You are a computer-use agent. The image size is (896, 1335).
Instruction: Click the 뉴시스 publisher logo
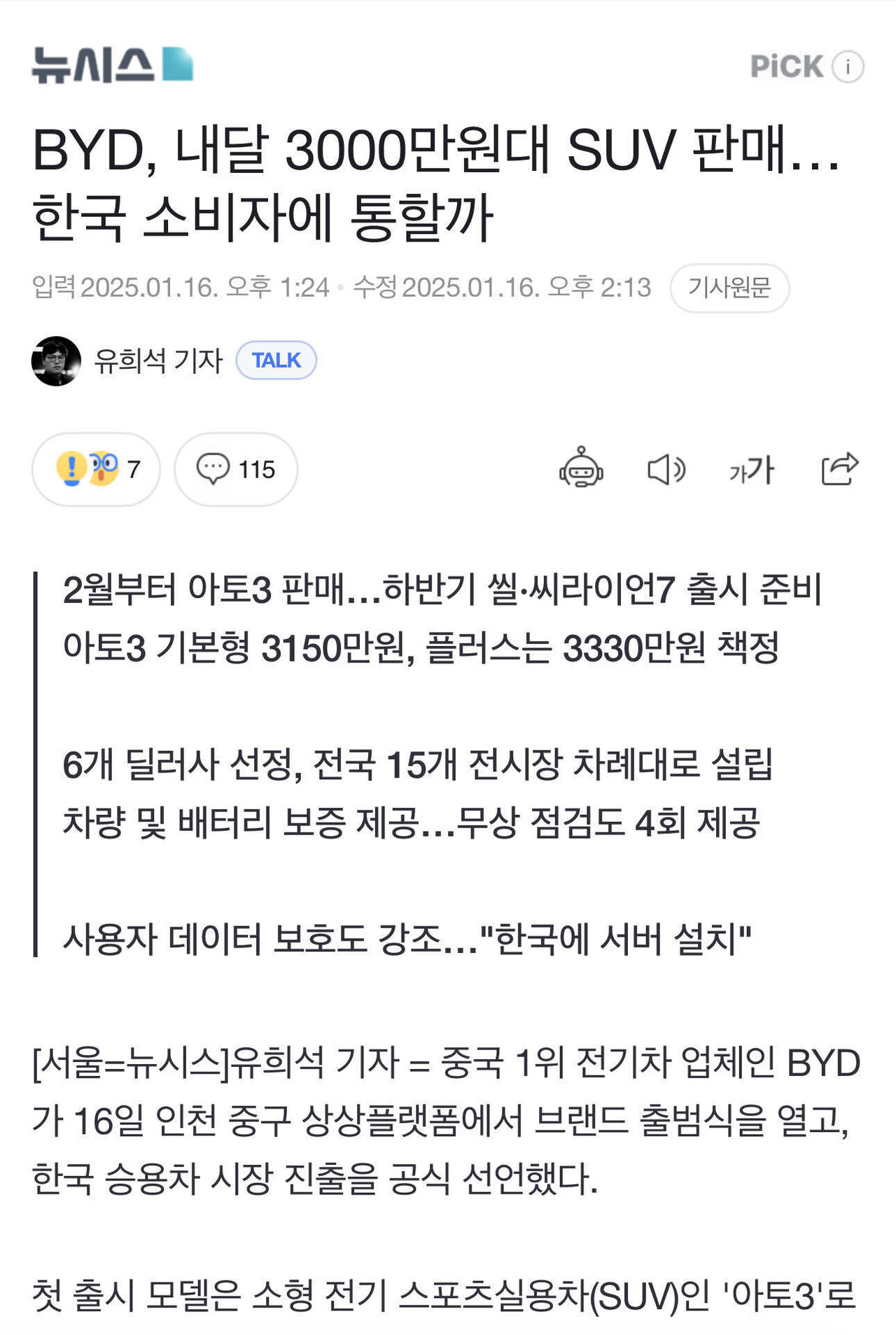[x=112, y=65]
